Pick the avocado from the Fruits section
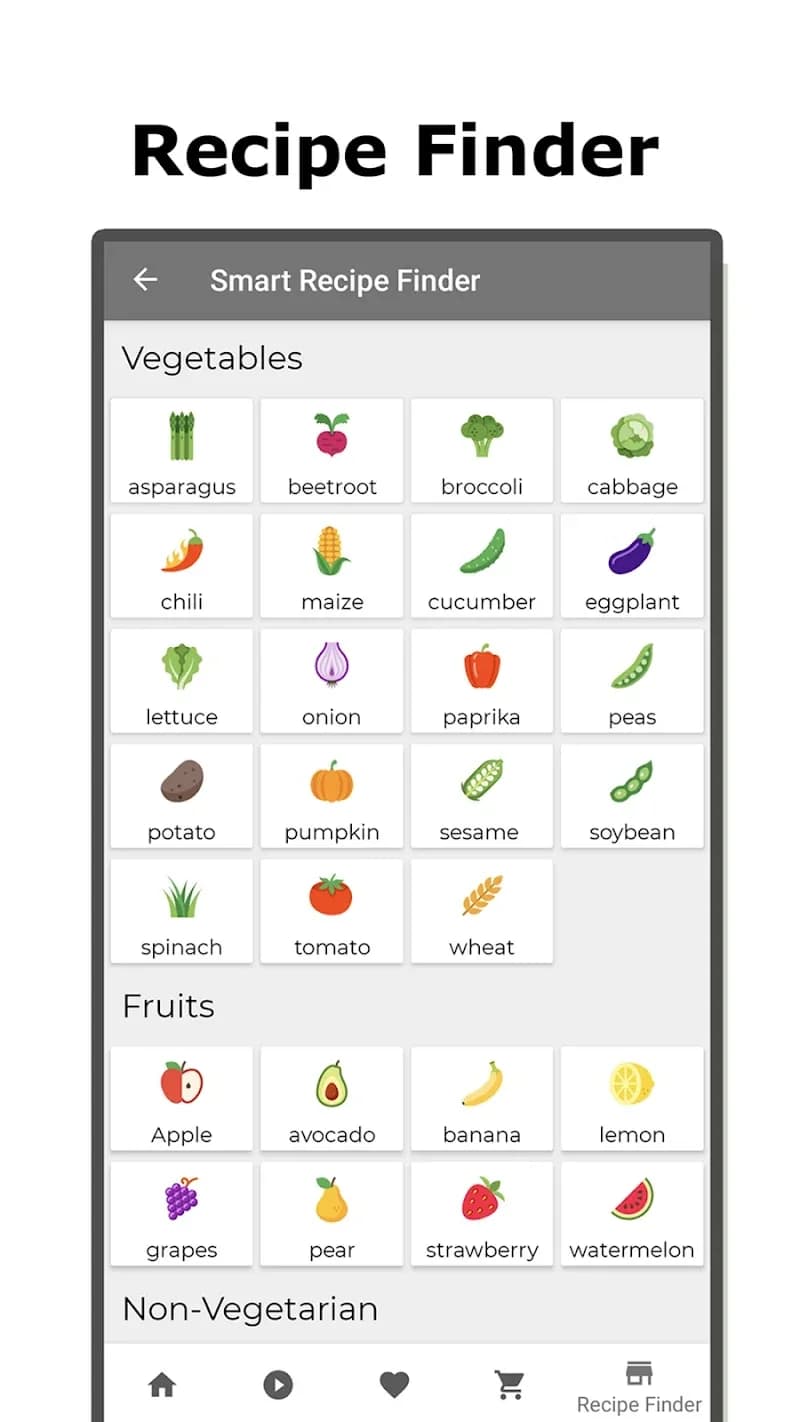The height and width of the screenshot is (1422, 800). tap(331, 1098)
